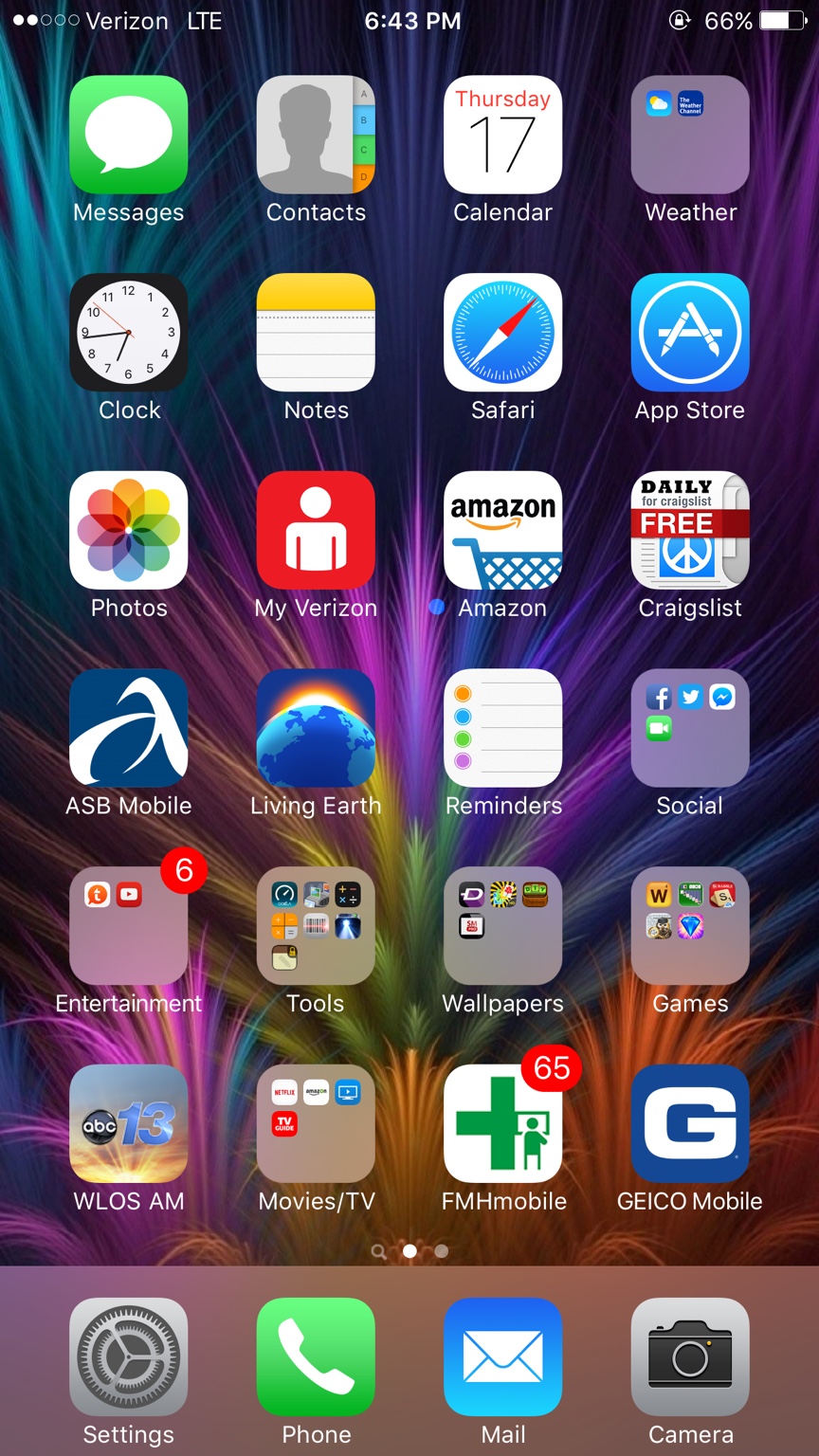This screenshot has height=1456, width=819.
Task: Open the Entertainment folder with 6 notifications
Action: point(129,926)
